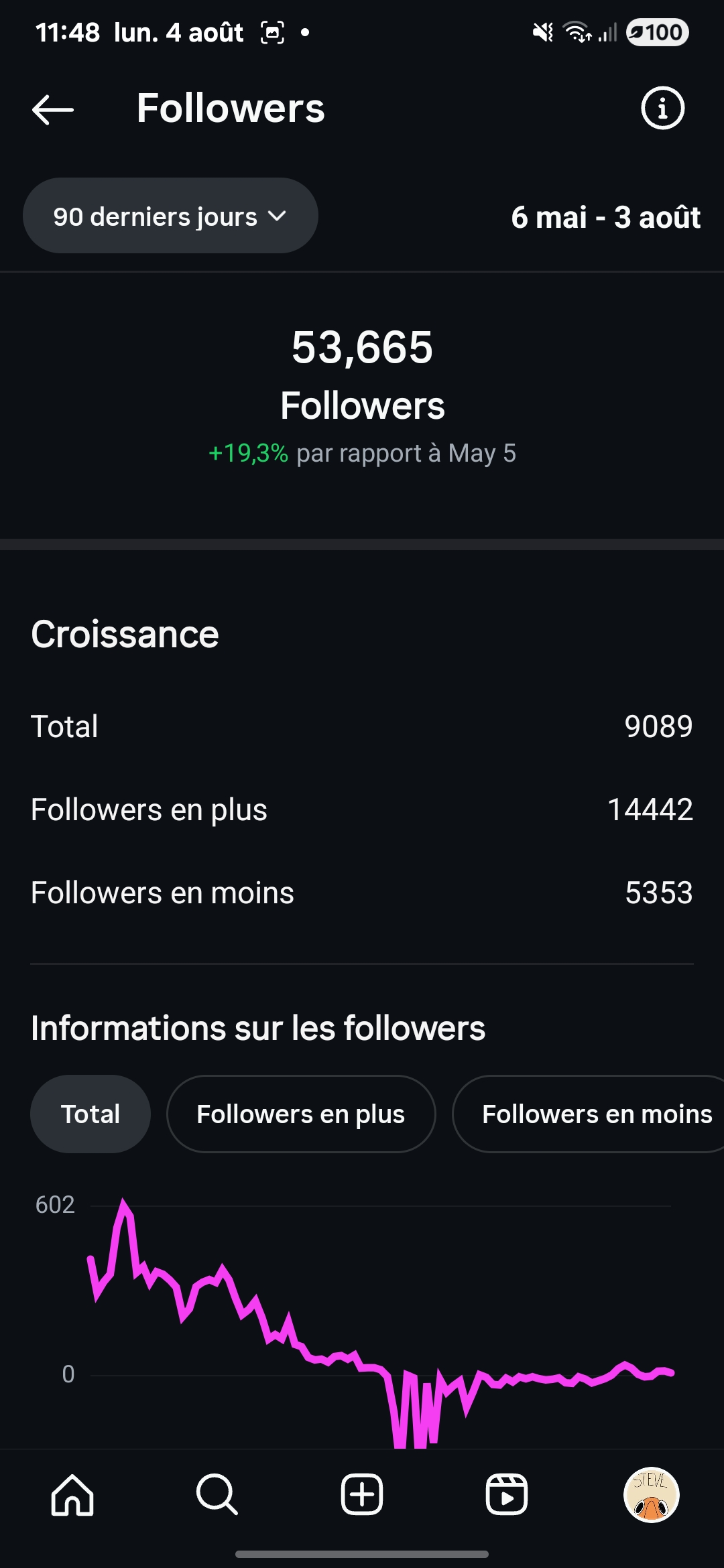Show the Followers en moins chip
This screenshot has width=724, height=1568.
tap(589, 1114)
